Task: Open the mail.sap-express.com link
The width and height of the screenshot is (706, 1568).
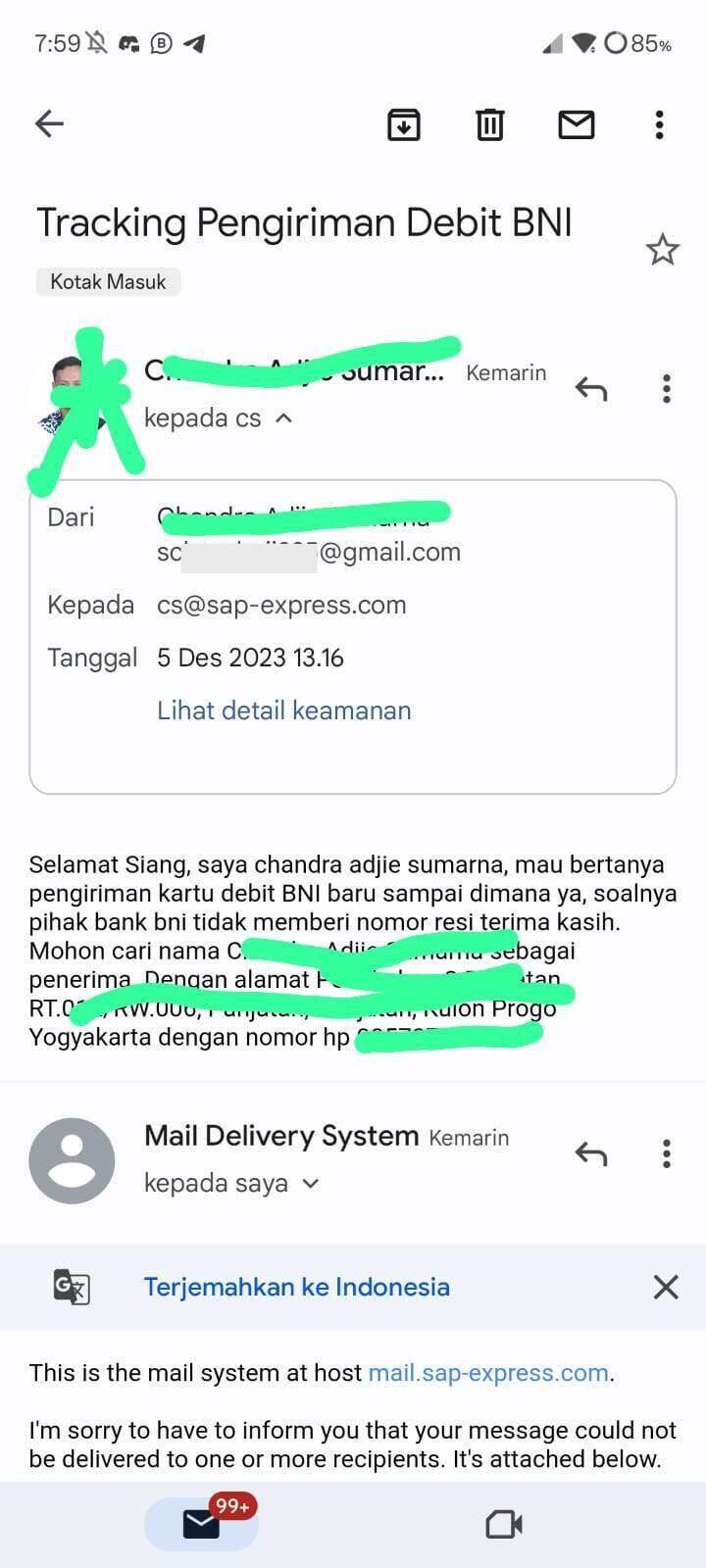Action: click(x=488, y=1373)
